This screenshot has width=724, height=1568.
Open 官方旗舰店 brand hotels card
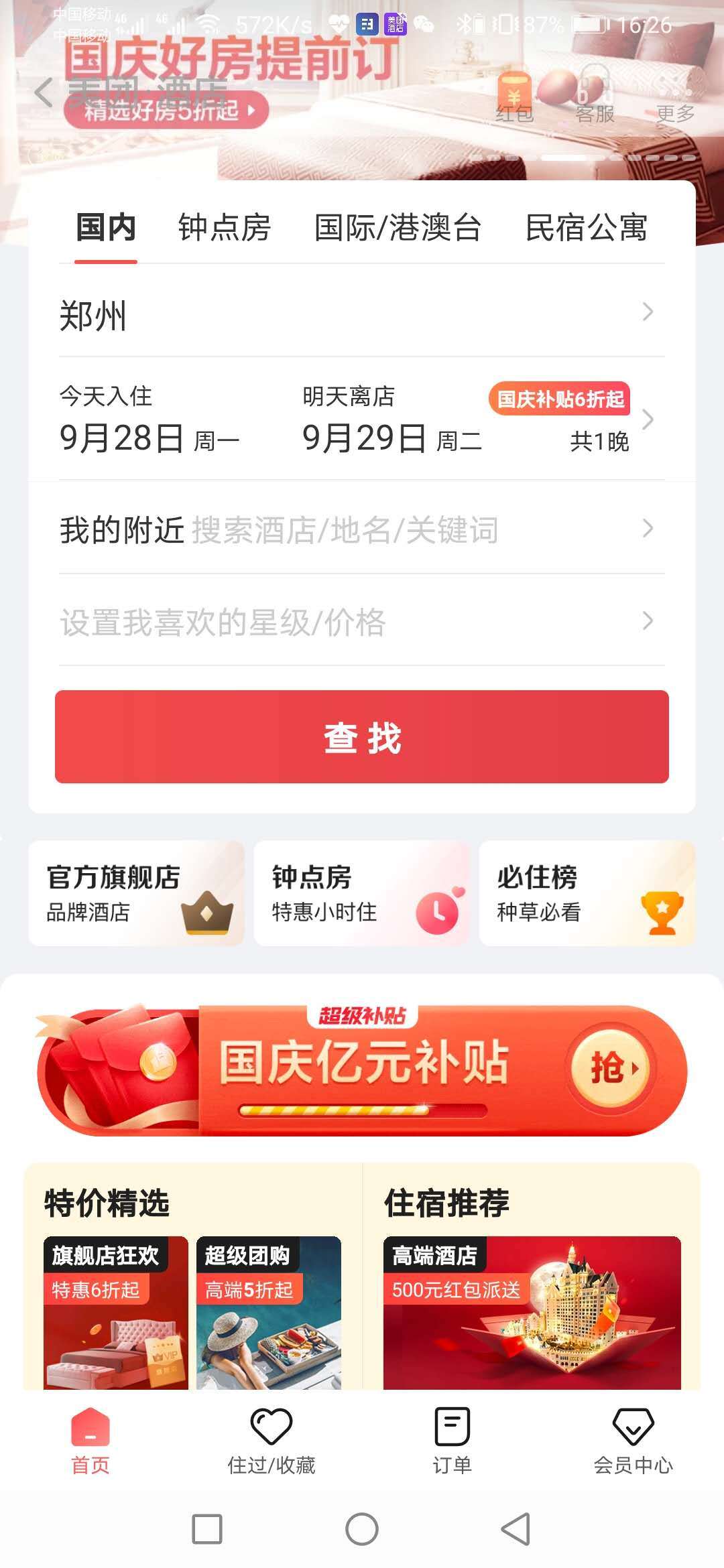click(137, 894)
